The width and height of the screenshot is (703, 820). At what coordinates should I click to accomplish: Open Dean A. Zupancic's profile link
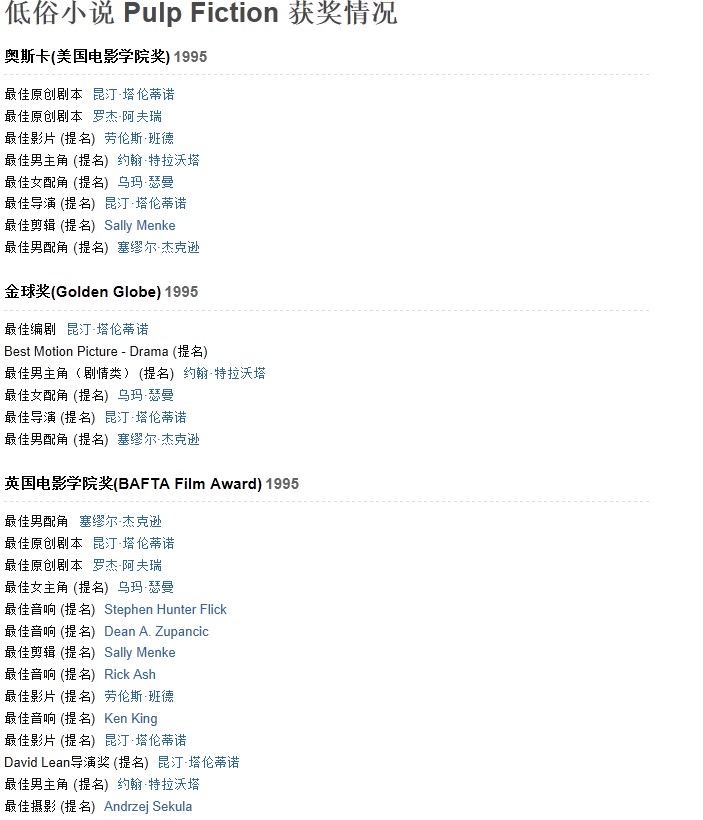pyautogui.click(x=156, y=631)
